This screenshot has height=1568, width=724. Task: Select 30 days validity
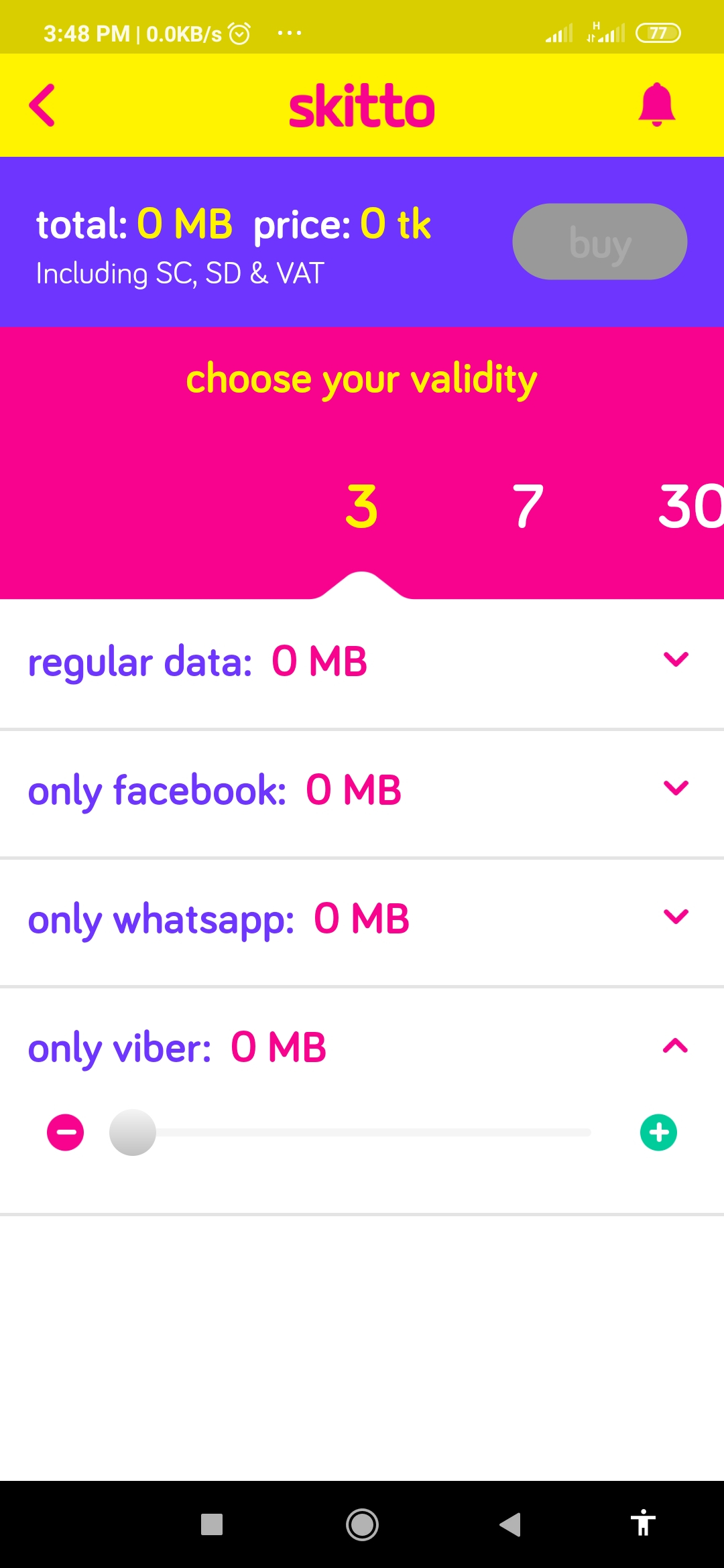(690, 507)
